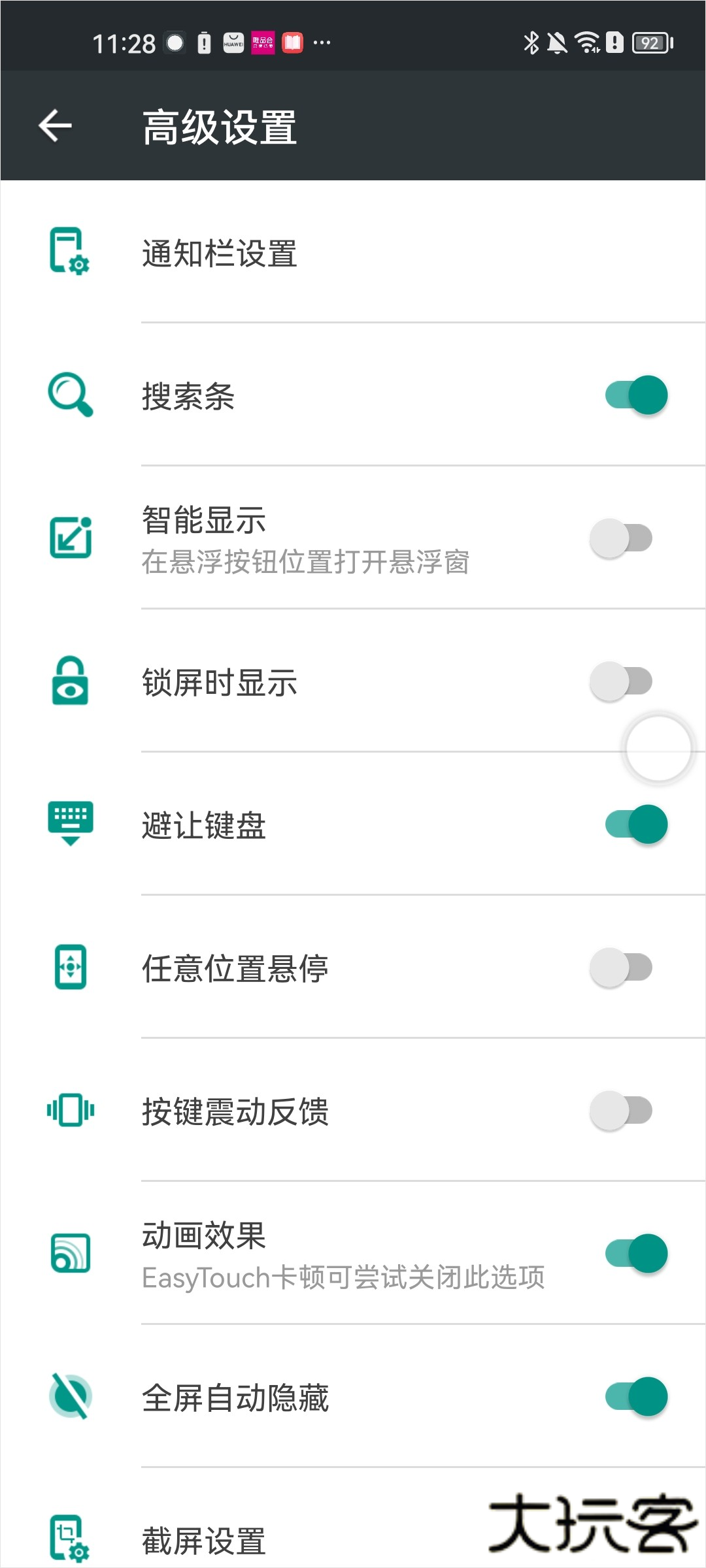
Task: Tap the EasyTouch floating circle button
Action: pos(658,748)
